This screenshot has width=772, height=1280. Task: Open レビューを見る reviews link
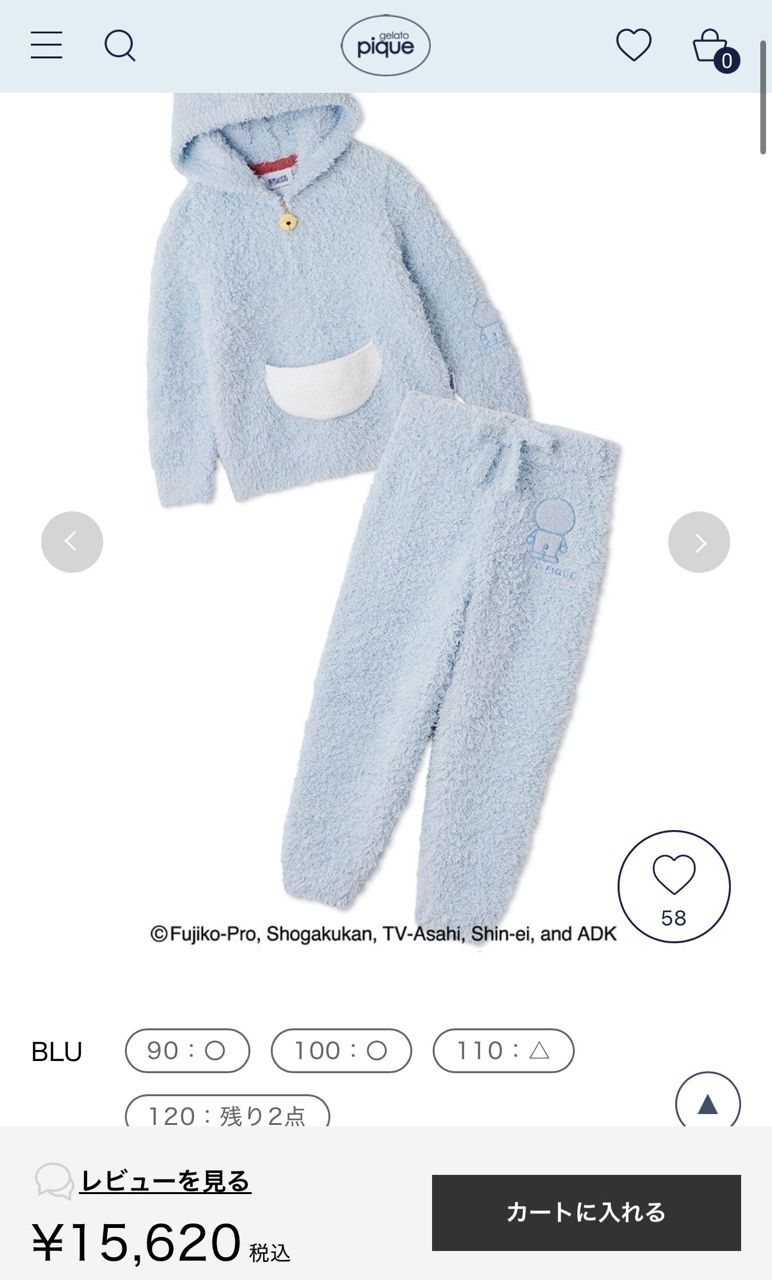165,1181
